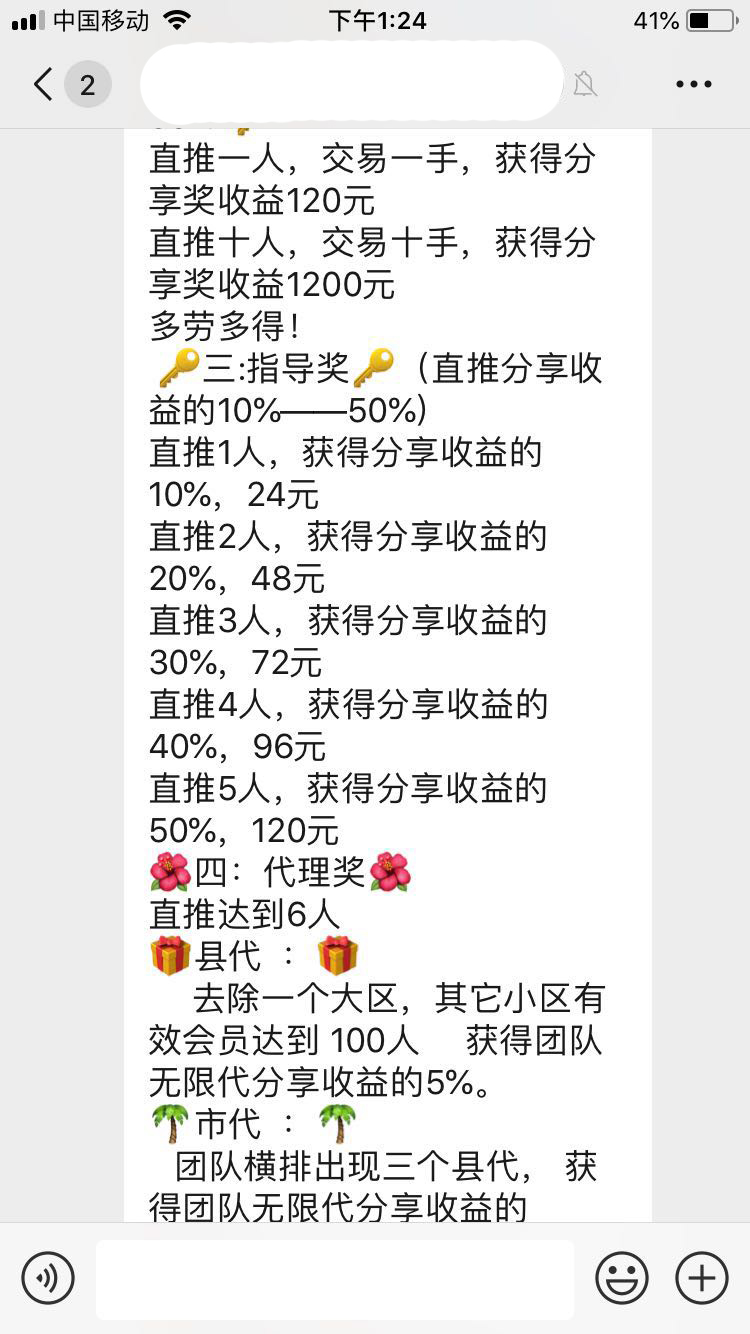Tap the message text field
The image size is (750, 1334).
click(335, 1279)
